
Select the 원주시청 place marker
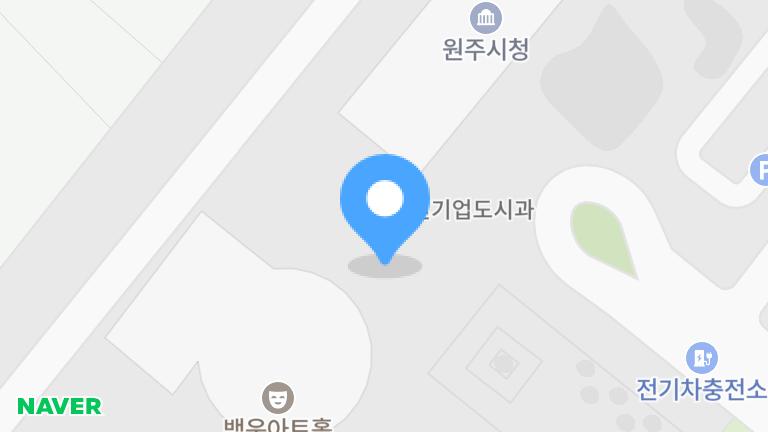click(486, 18)
